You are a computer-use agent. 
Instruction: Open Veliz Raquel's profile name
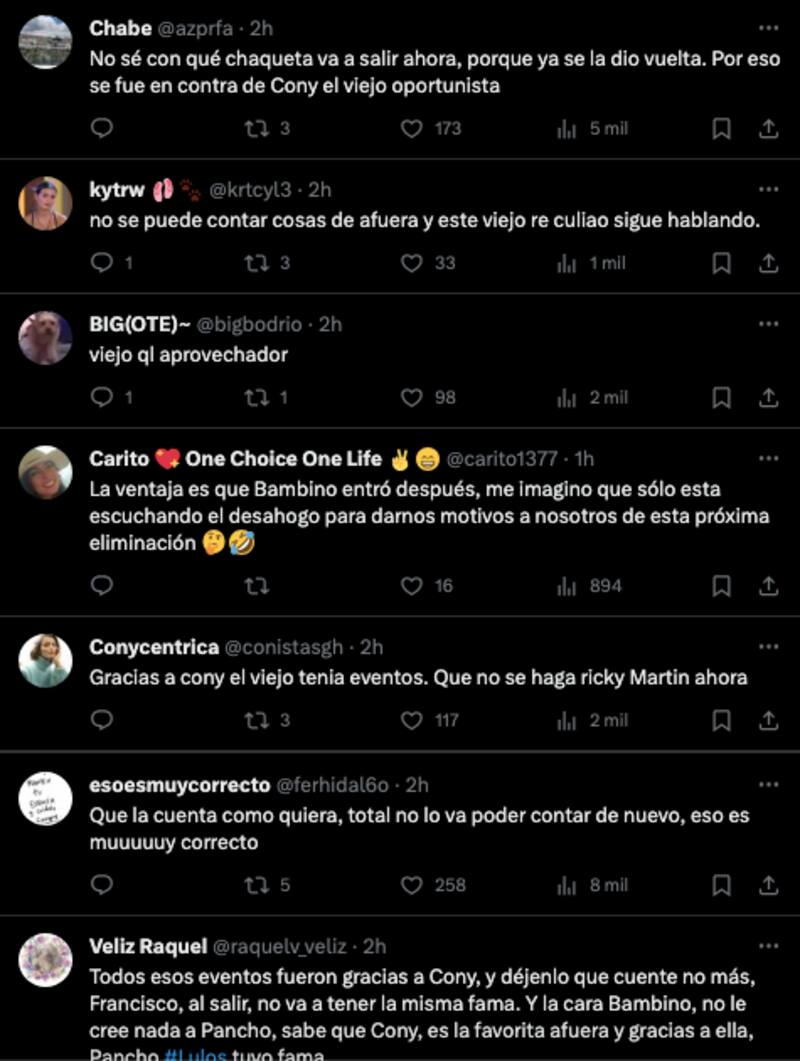pos(148,946)
